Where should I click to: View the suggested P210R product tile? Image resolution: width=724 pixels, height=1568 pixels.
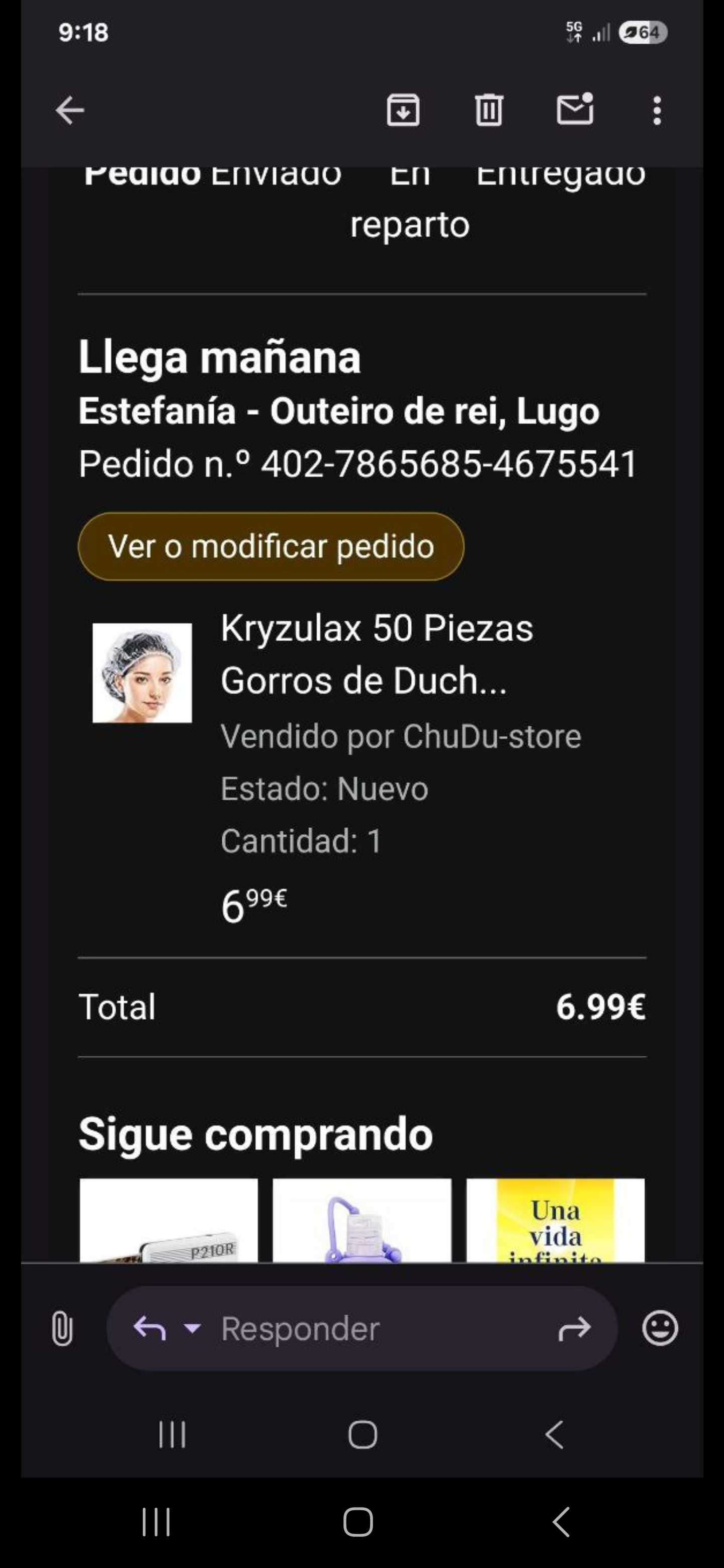click(168, 1220)
